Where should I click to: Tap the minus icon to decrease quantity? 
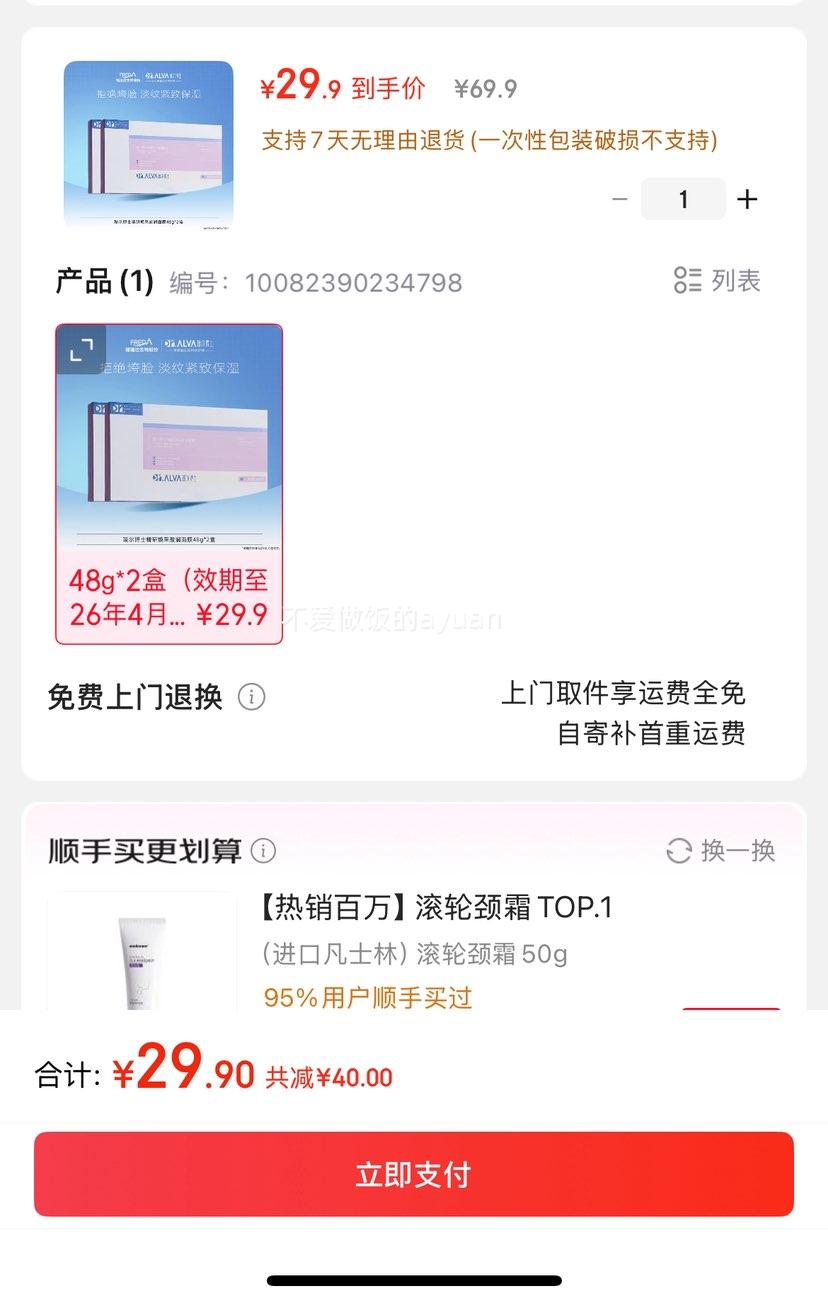click(x=620, y=199)
